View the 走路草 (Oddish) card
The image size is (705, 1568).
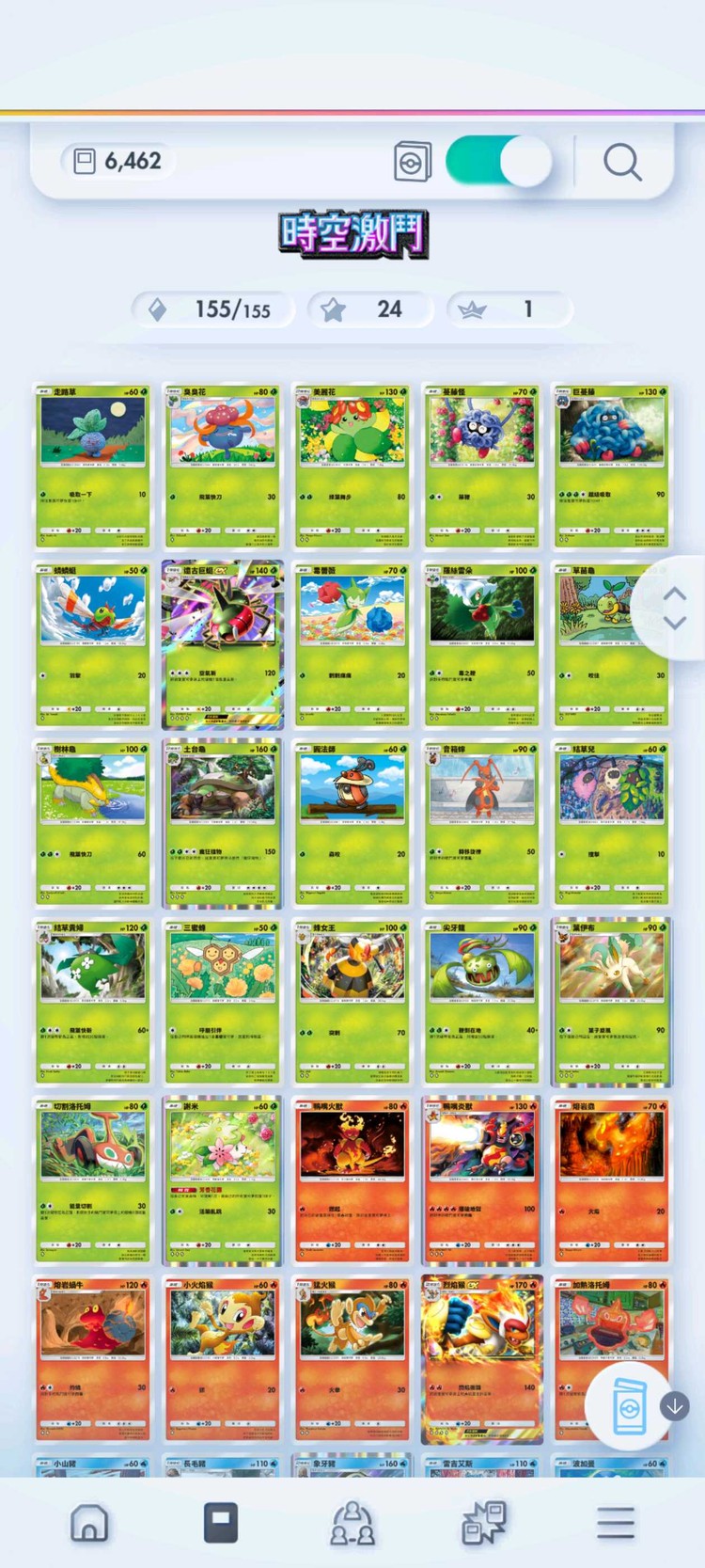tap(93, 466)
